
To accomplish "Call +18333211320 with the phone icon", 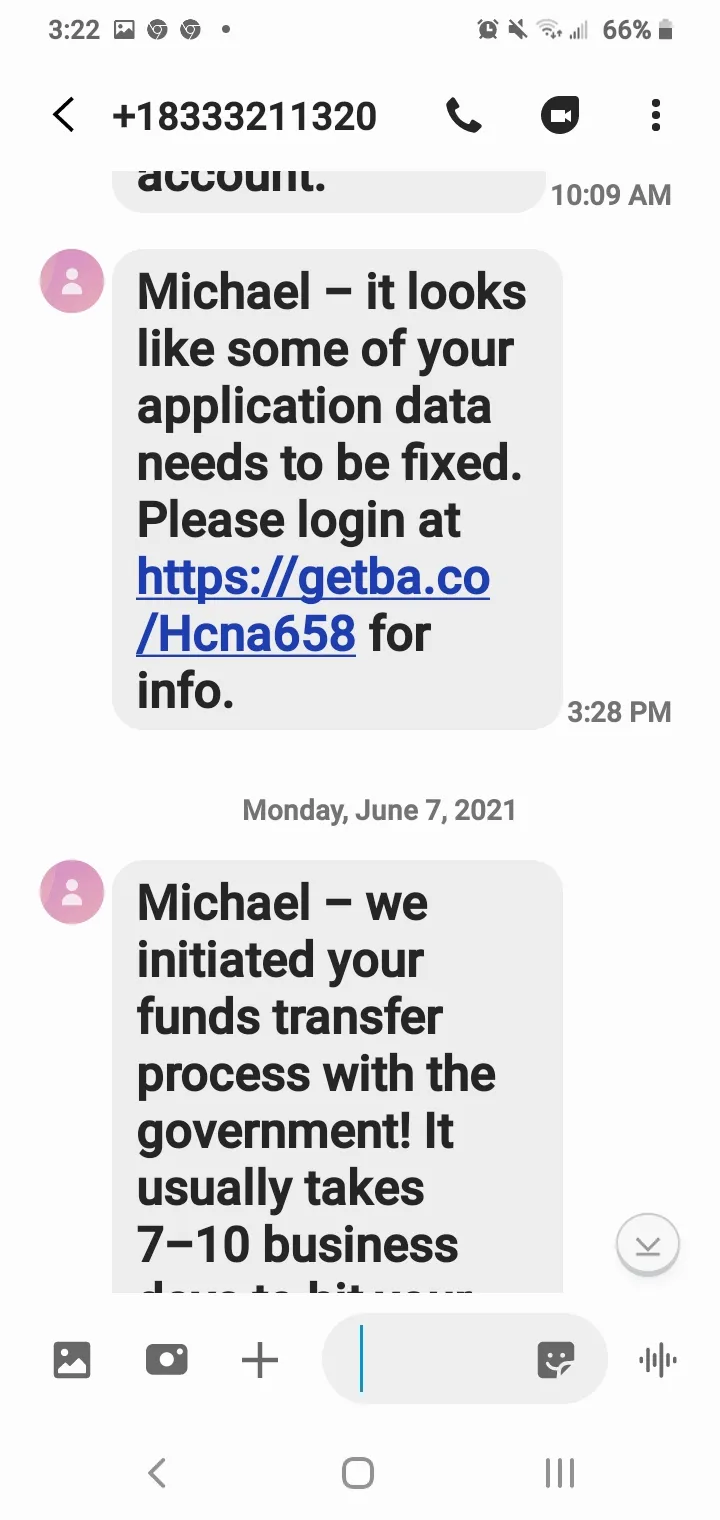I will click(x=463, y=116).
